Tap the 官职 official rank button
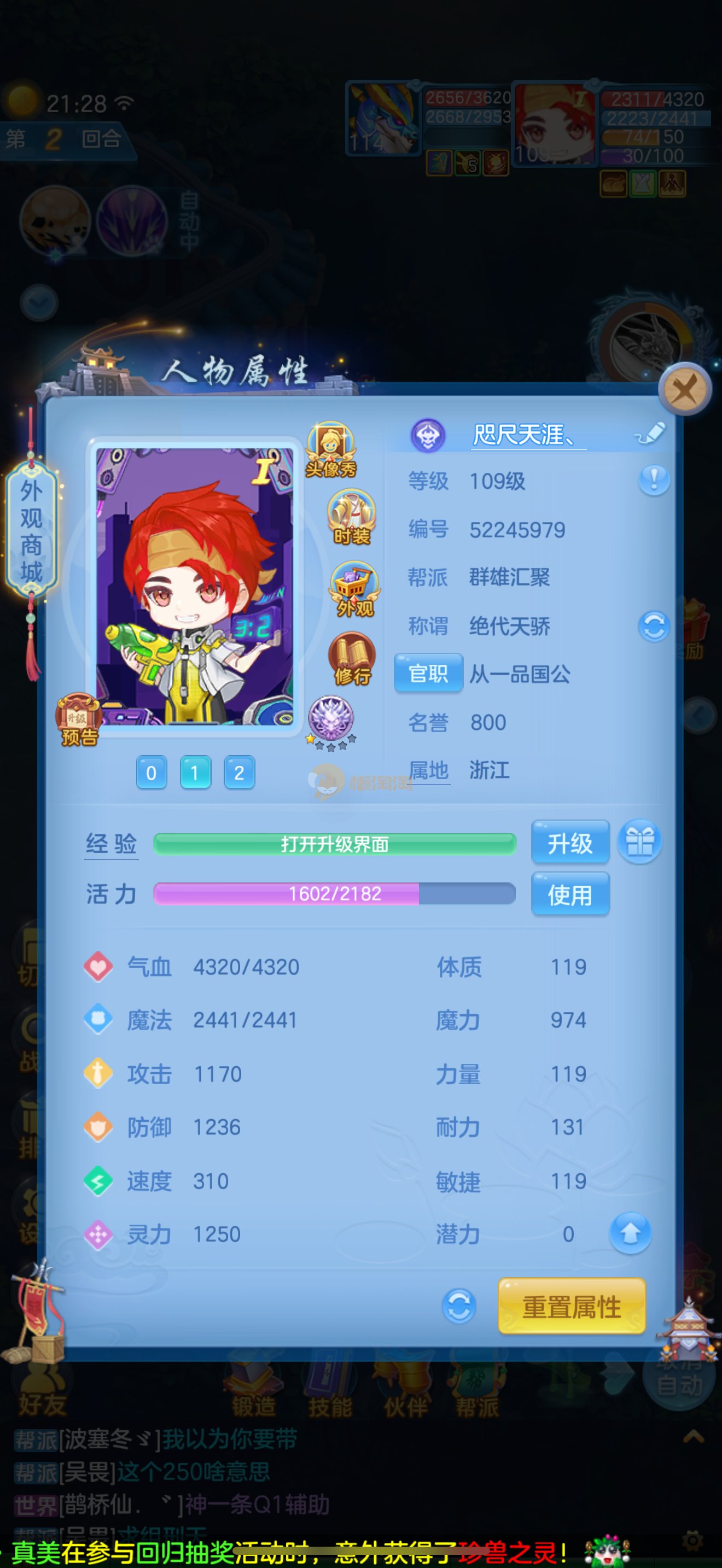The height and width of the screenshot is (1568, 722). point(428,673)
